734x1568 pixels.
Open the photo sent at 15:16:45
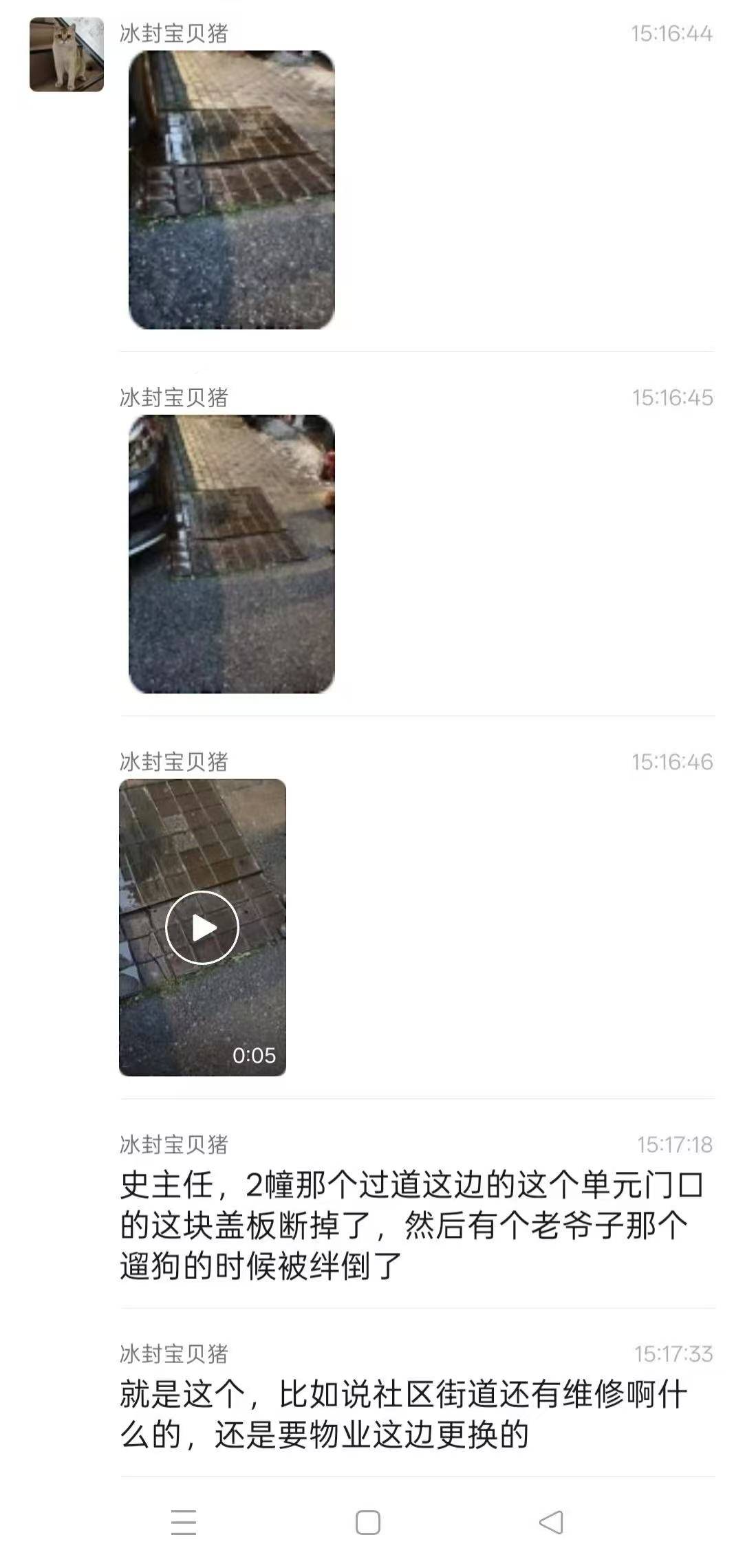(x=231, y=554)
